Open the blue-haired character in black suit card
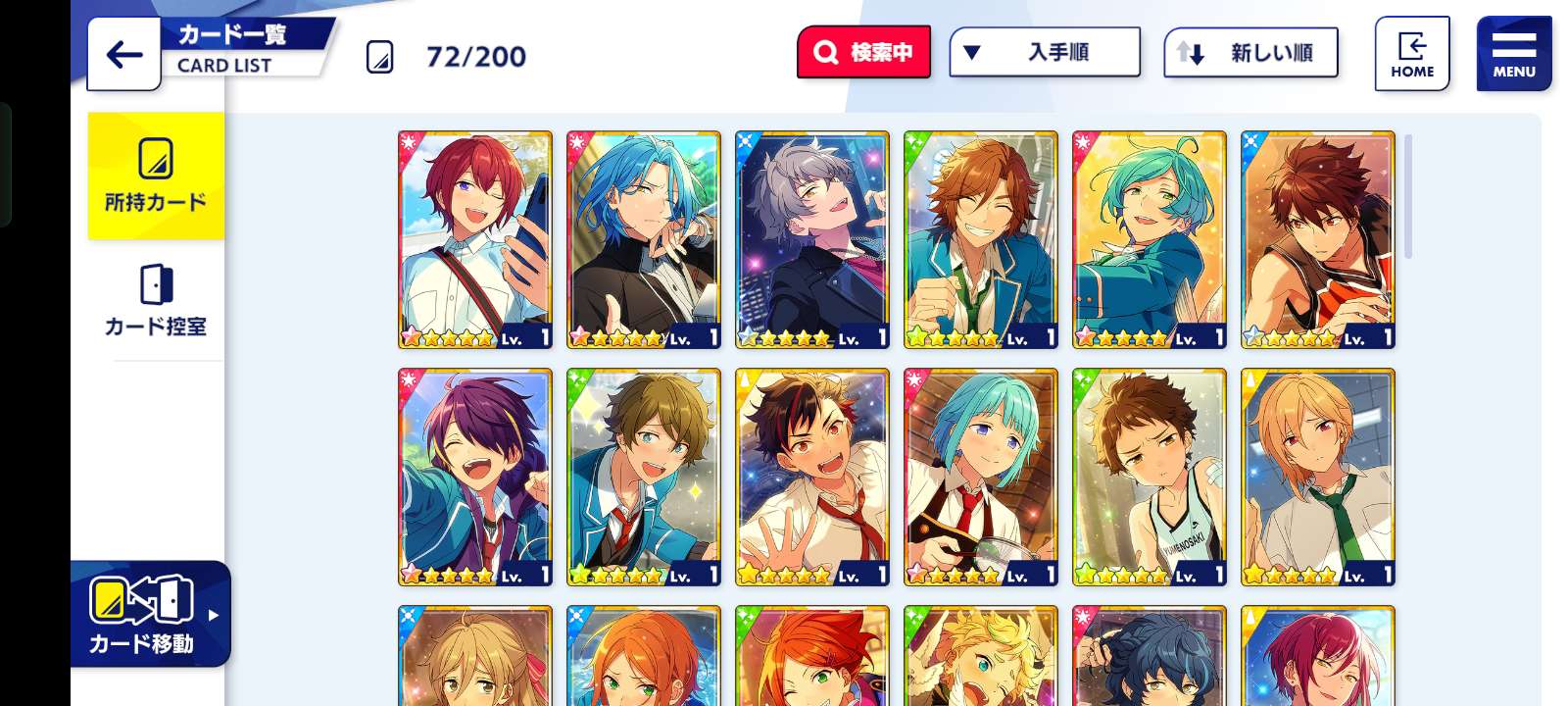Screen dimensions: 1568x706 [644, 239]
